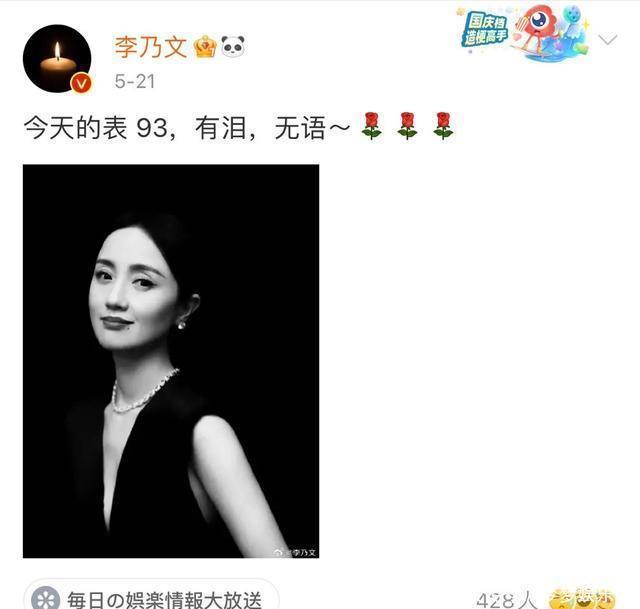640x609 pixels.
Task: Open 李乃文's profile avatar
Action: [x=57, y=59]
